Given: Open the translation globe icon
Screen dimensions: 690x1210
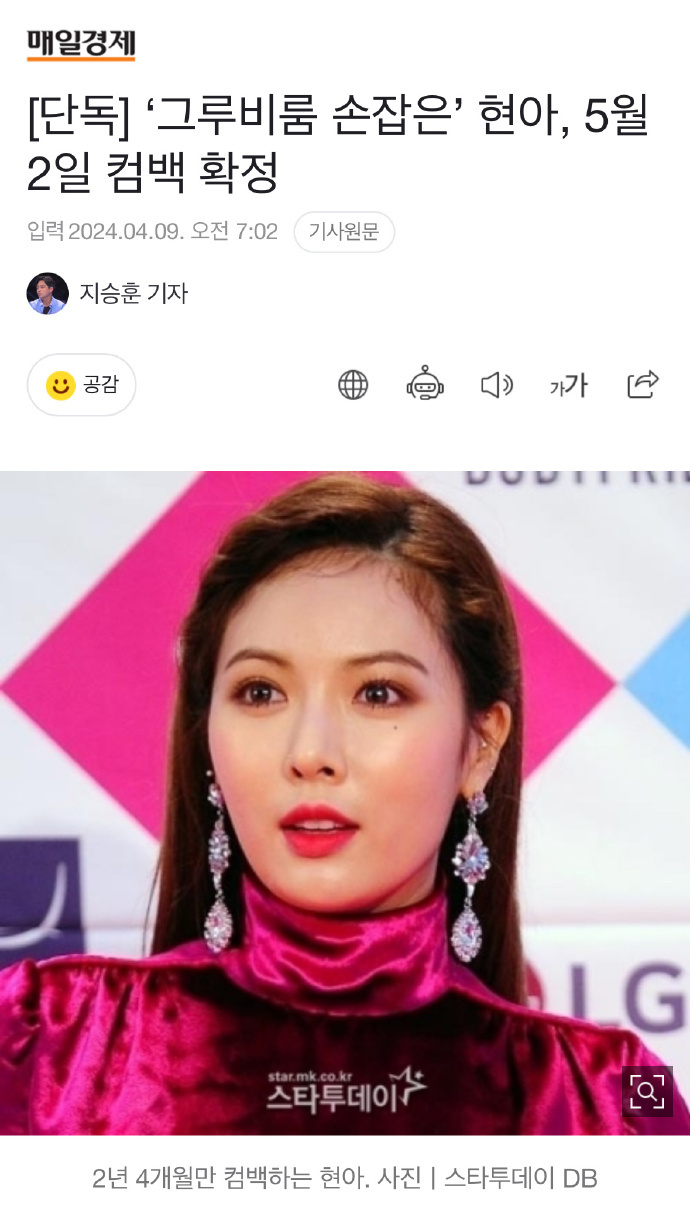Looking at the screenshot, I should tap(353, 385).
